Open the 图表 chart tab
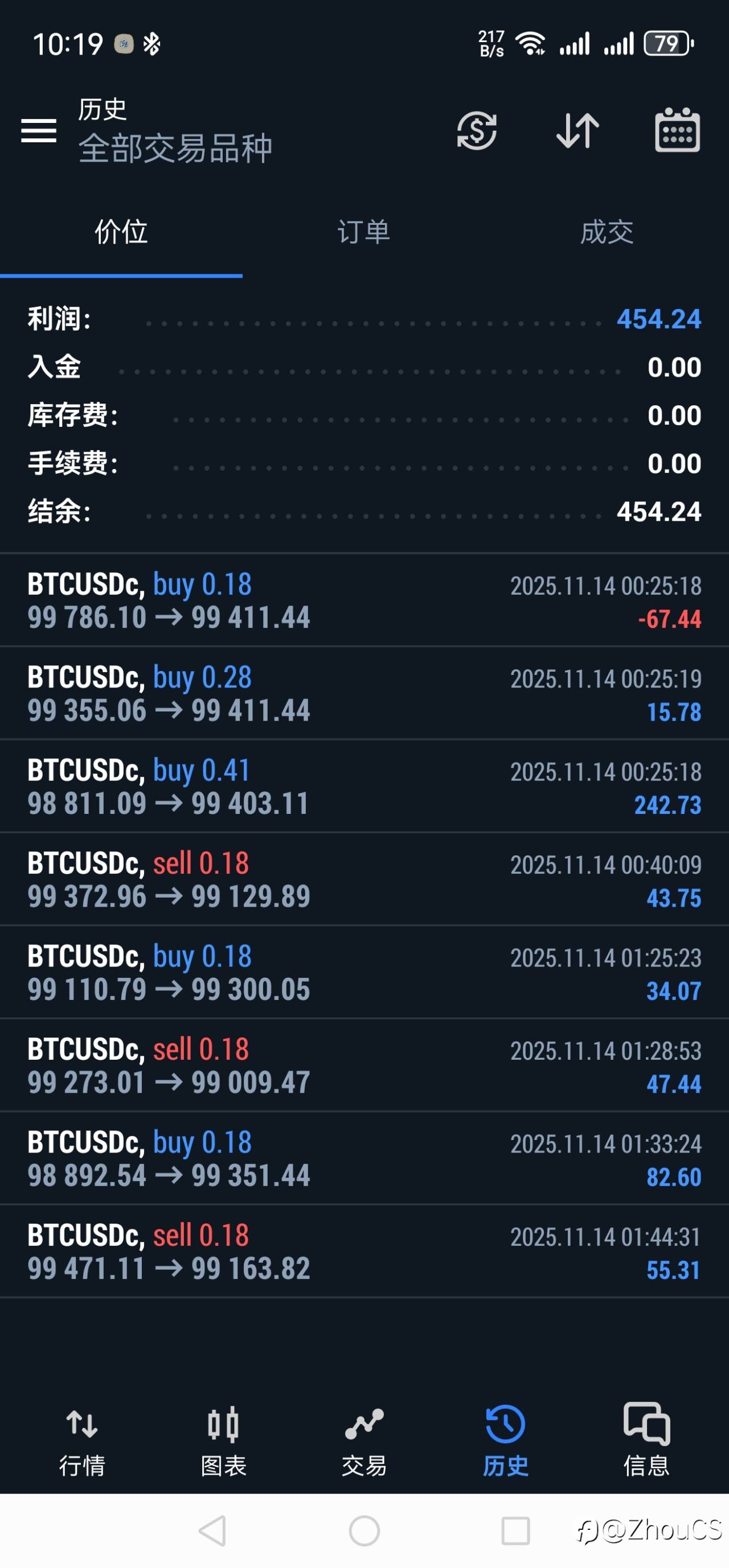729x1568 pixels. [223, 1440]
